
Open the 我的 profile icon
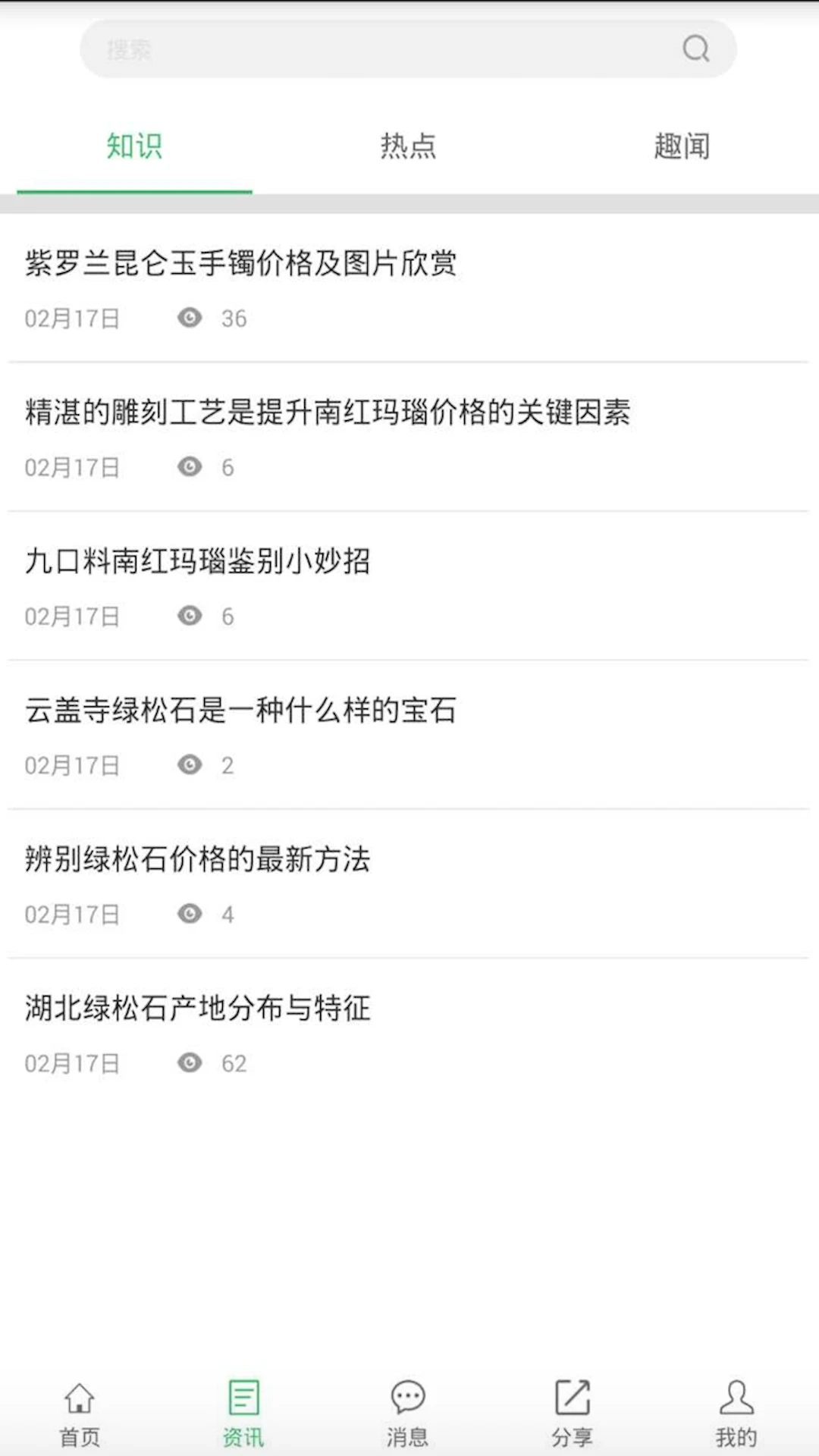[736, 1410]
